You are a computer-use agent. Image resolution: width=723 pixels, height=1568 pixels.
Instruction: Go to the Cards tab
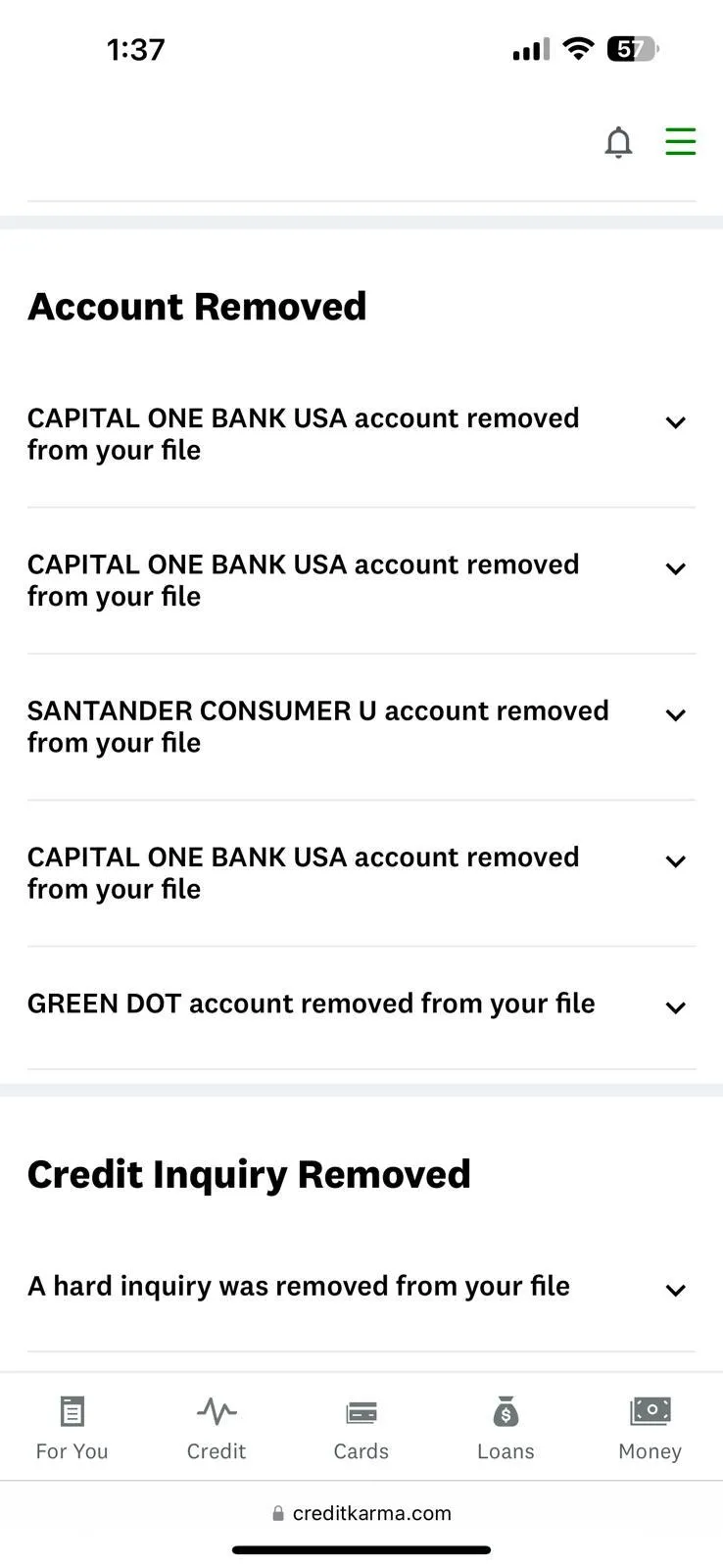[x=361, y=1429]
